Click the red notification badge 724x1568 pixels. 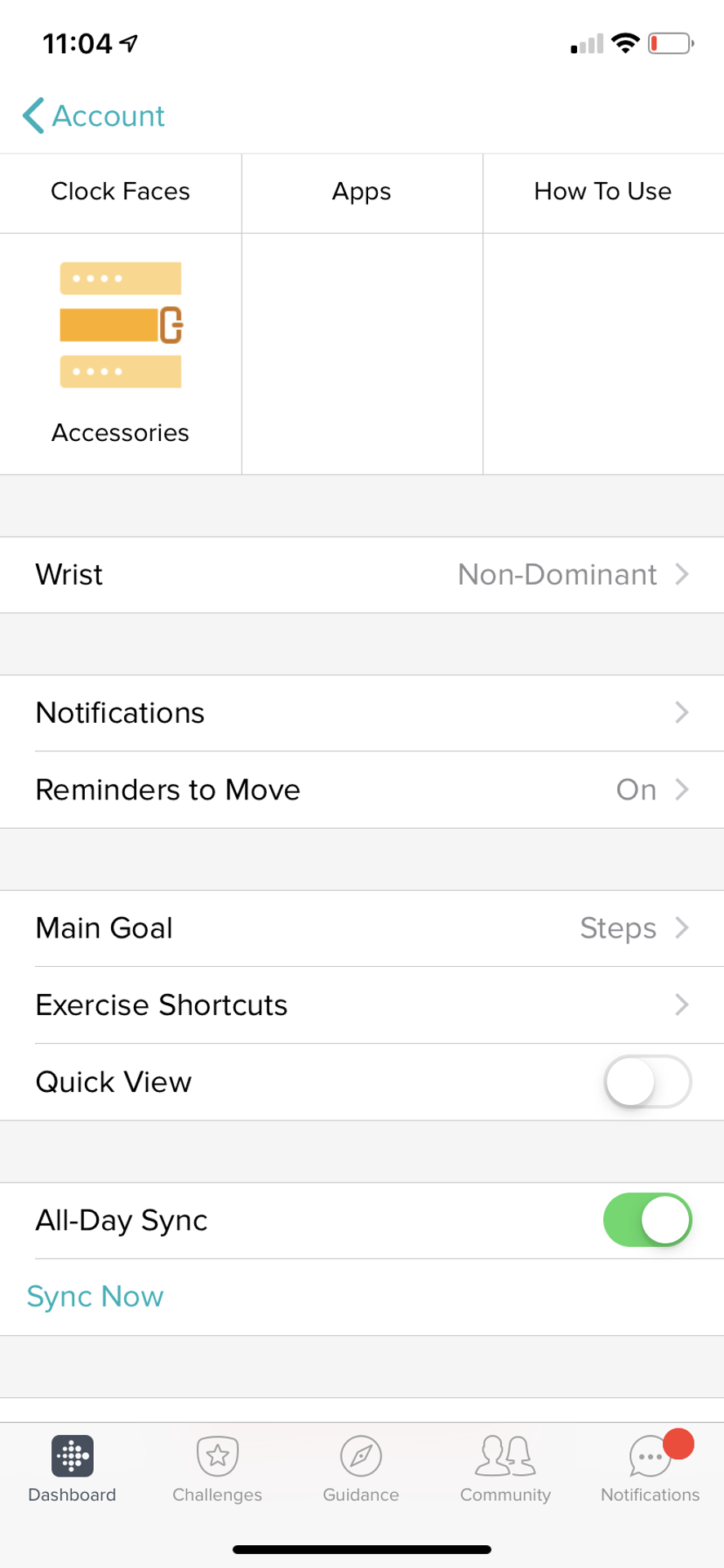point(678,1442)
